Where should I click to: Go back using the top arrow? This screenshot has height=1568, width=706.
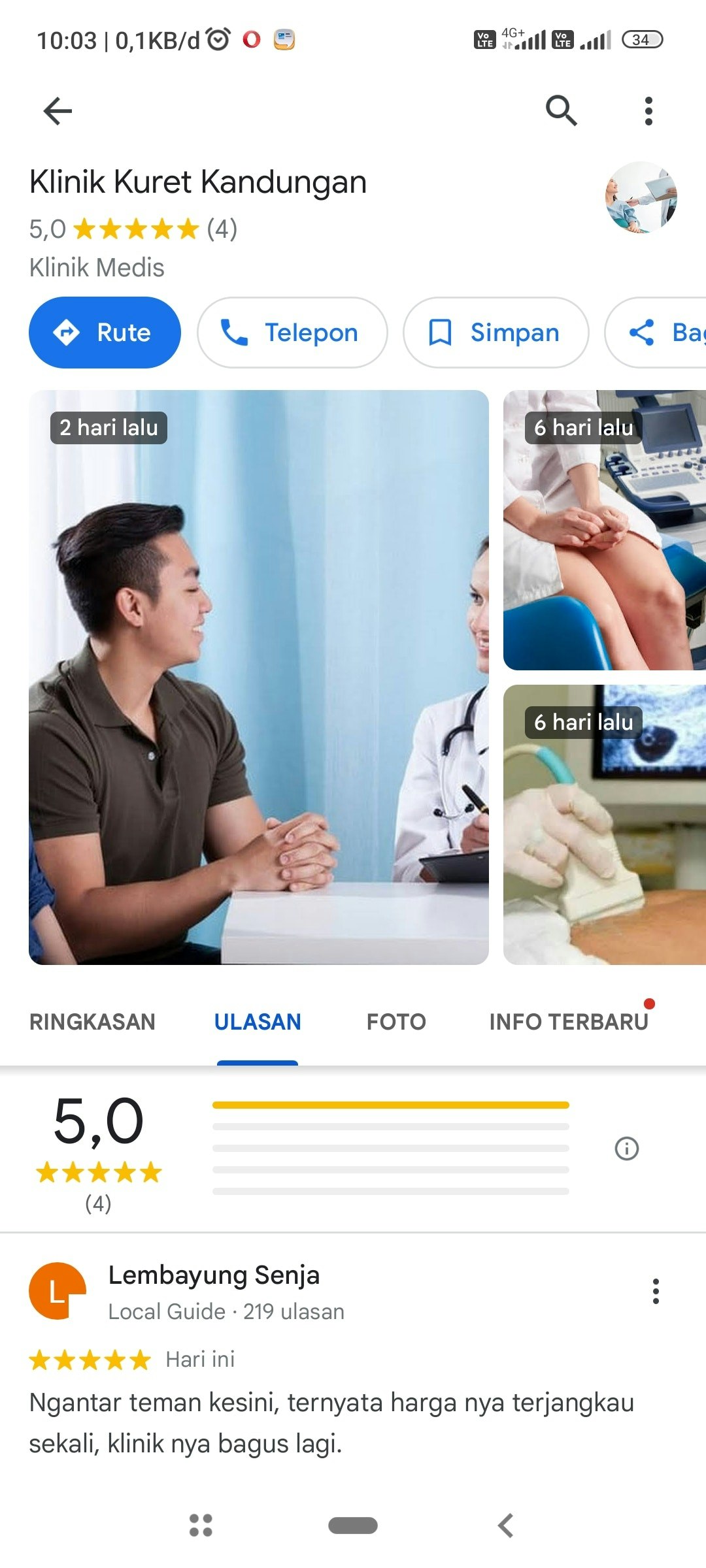coord(58,110)
